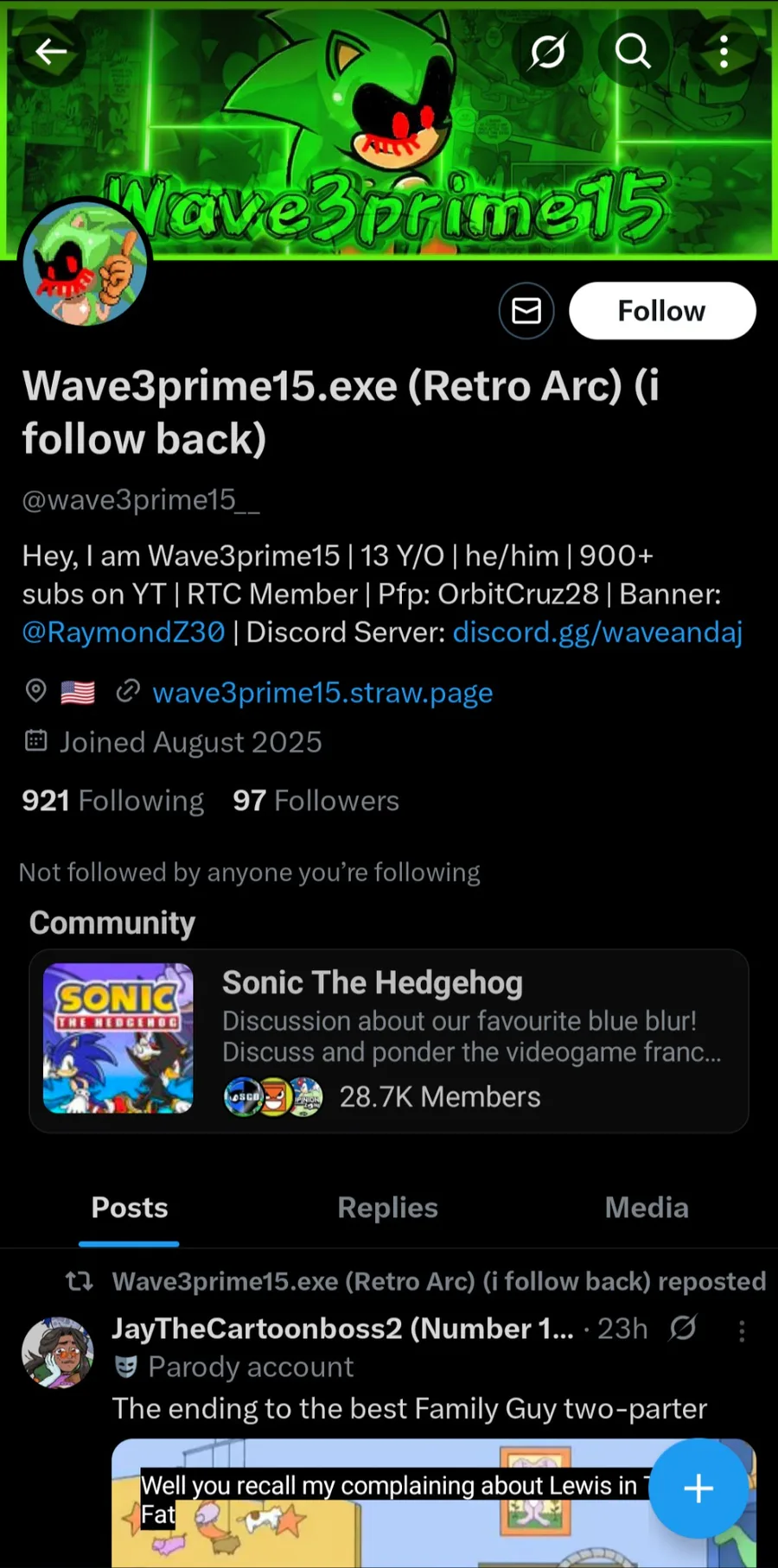
Task: Send a direct message to Wave3prime15
Action: click(x=526, y=311)
